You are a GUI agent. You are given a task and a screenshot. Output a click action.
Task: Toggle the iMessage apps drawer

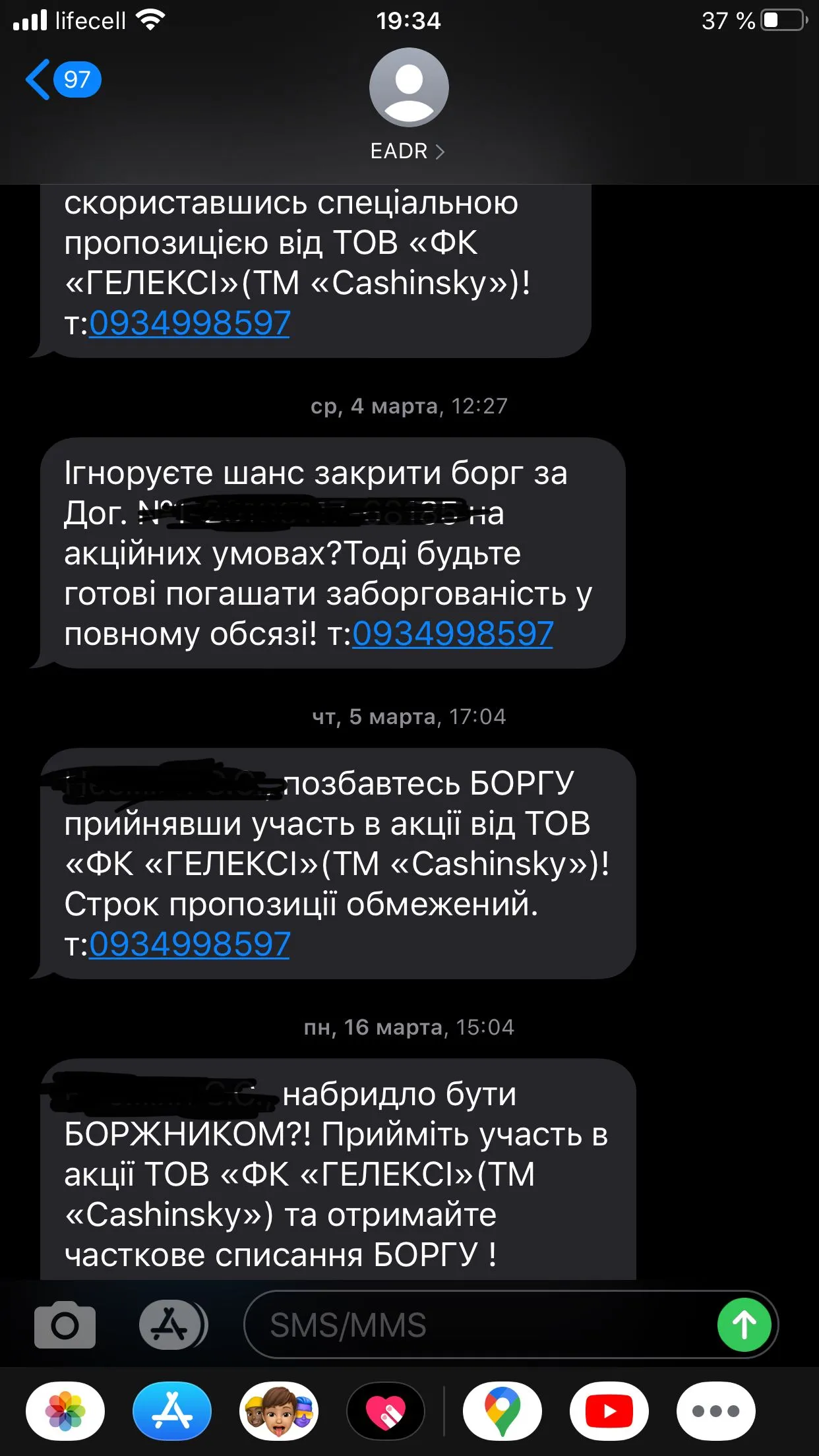pyautogui.click(x=172, y=1325)
